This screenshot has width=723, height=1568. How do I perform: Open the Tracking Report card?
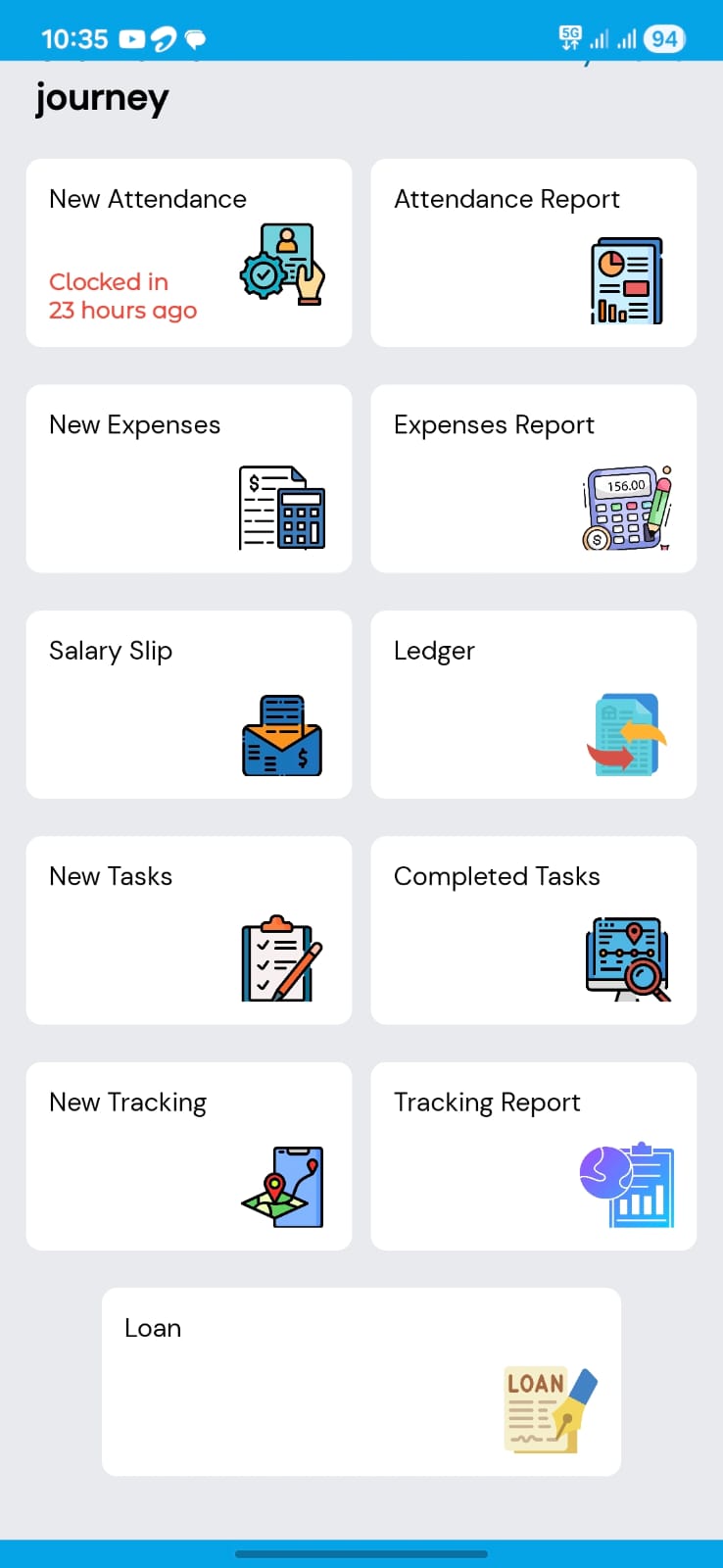533,1156
